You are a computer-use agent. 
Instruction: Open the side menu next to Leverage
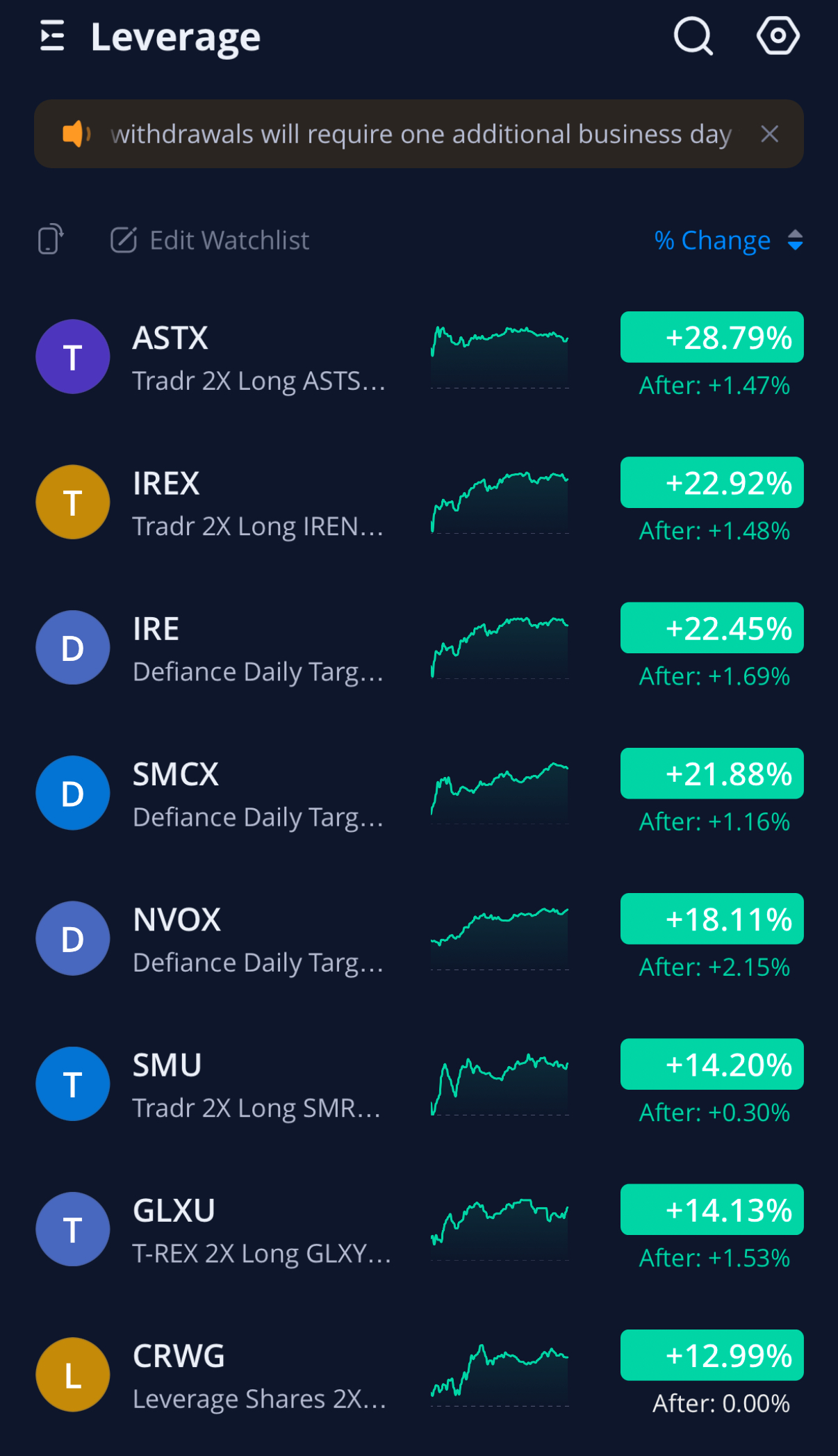[52, 36]
